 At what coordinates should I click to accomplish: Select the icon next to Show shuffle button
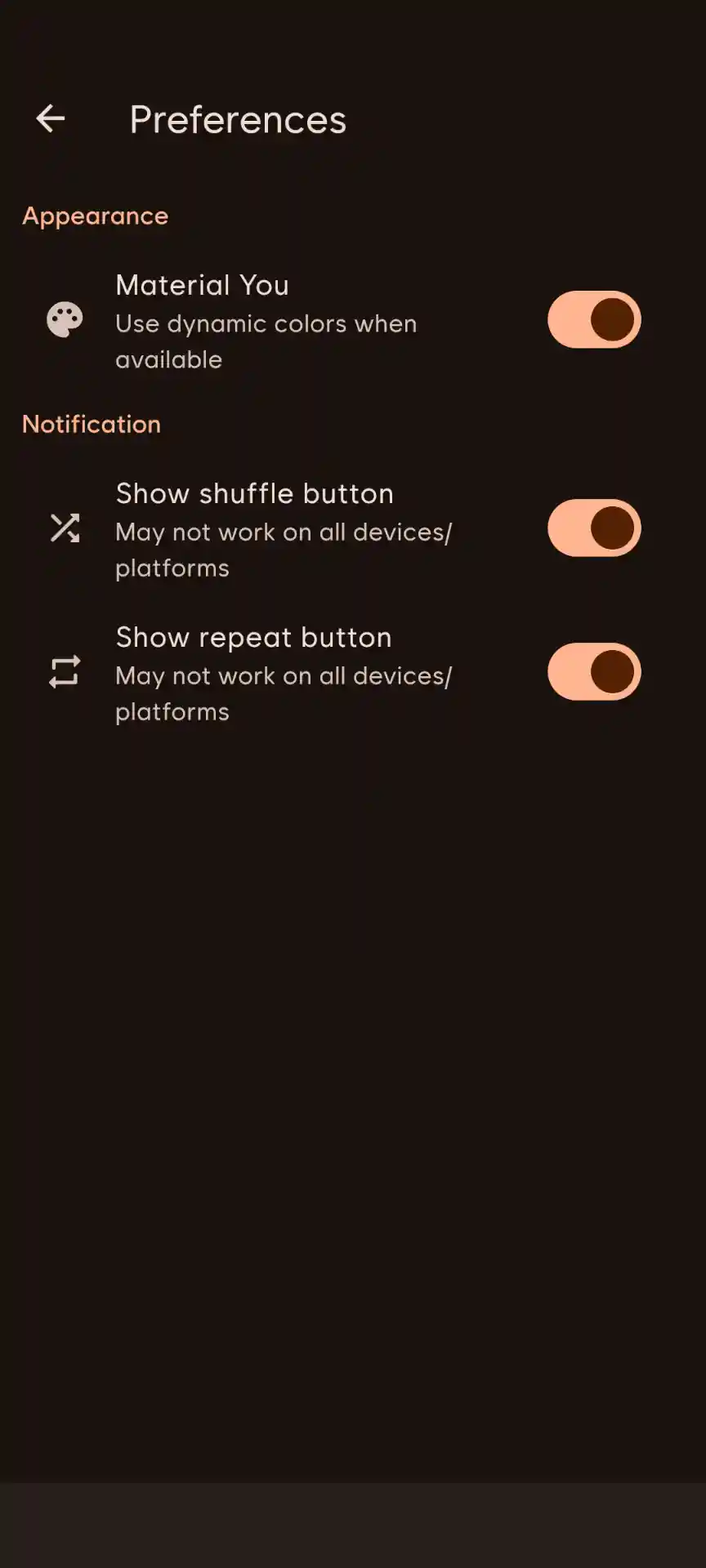(x=65, y=528)
